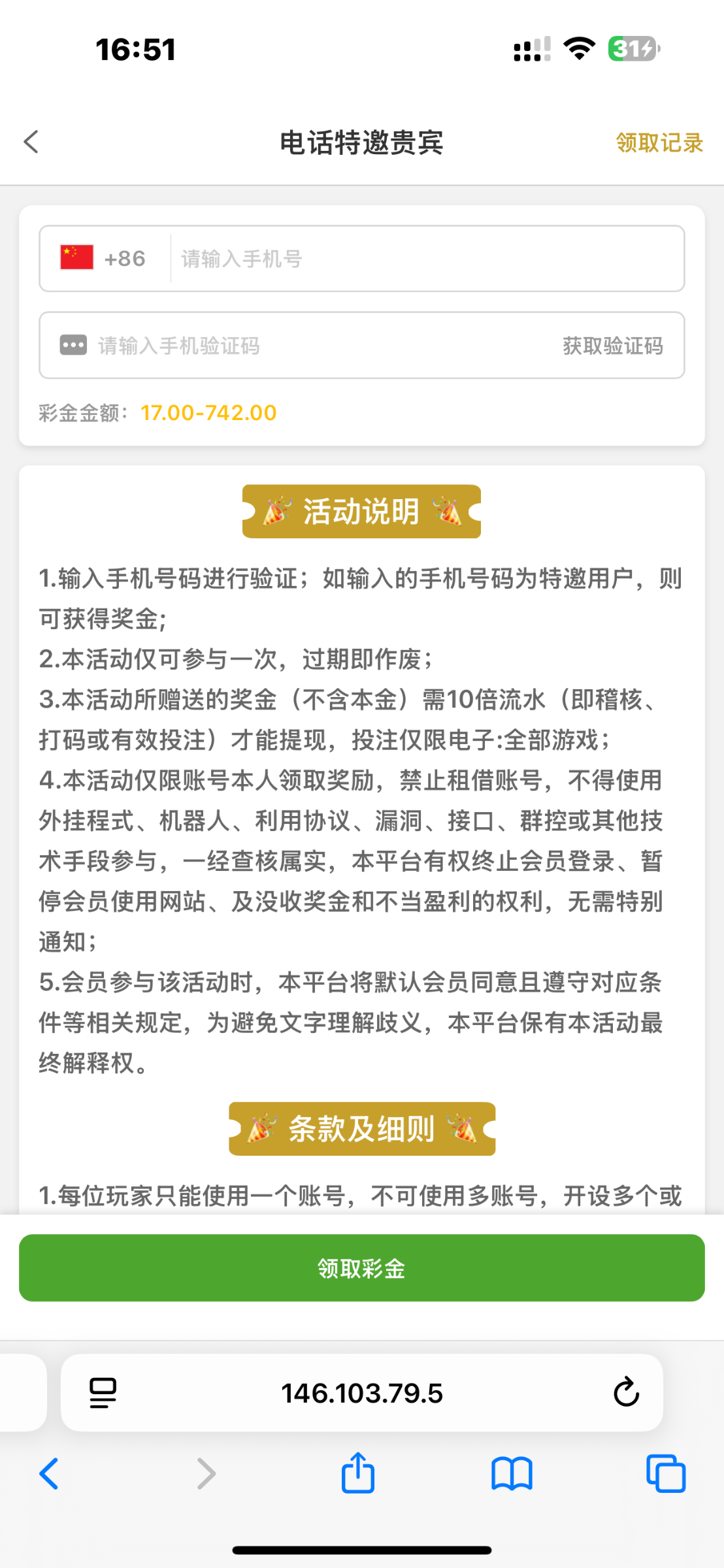Screen dimensions: 724x1568
Task: Open Safari bookmarks
Action: coord(512,1474)
